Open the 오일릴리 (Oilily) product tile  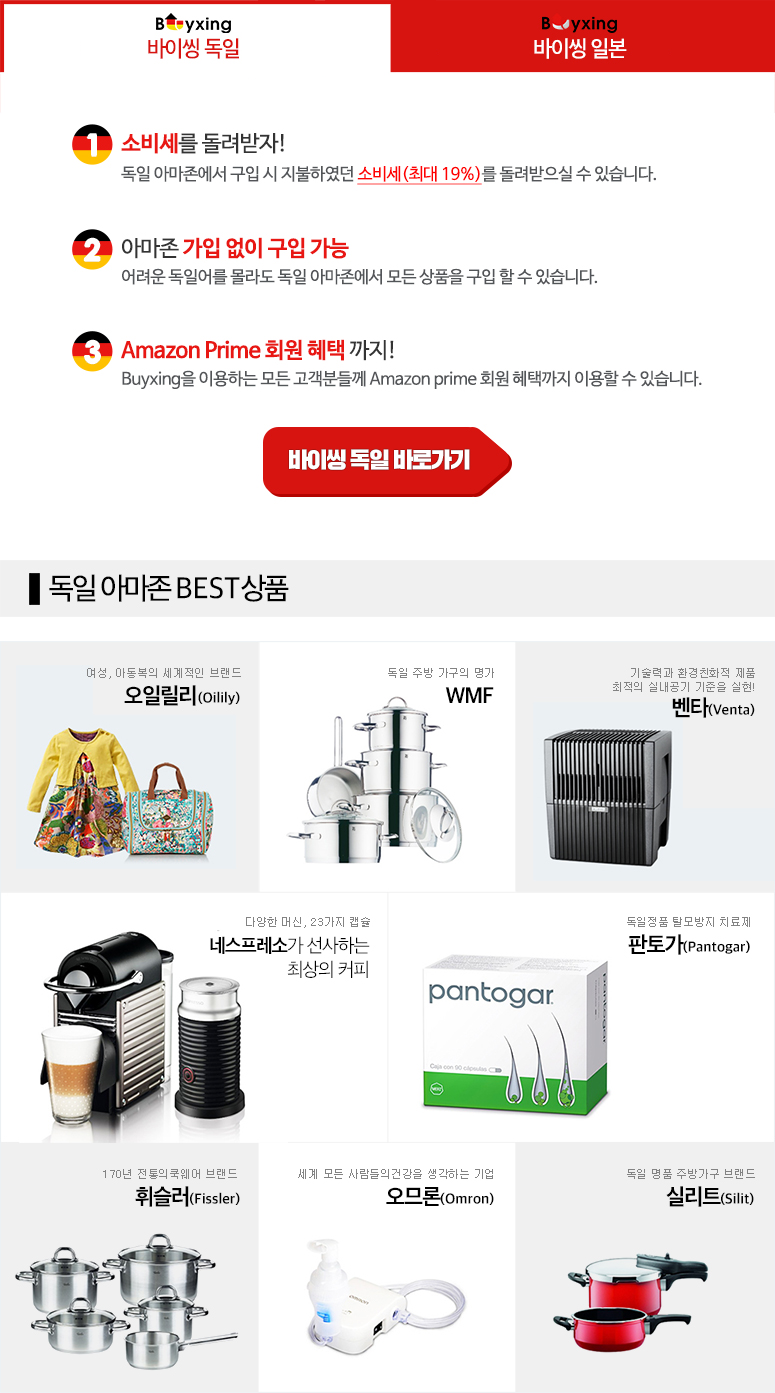[x=130, y=768]
